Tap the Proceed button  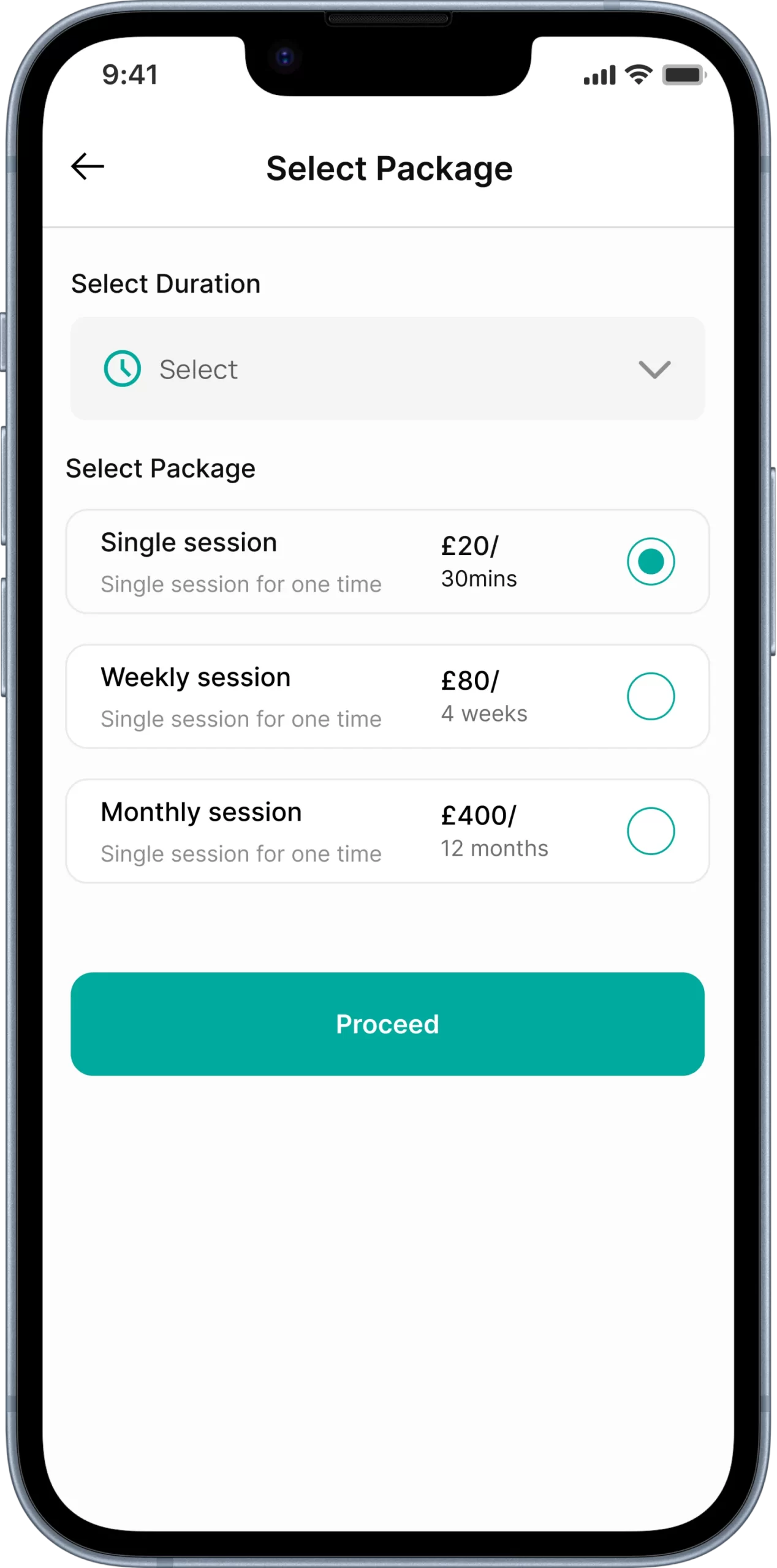pyautogui.click(x=387, y=1023)
